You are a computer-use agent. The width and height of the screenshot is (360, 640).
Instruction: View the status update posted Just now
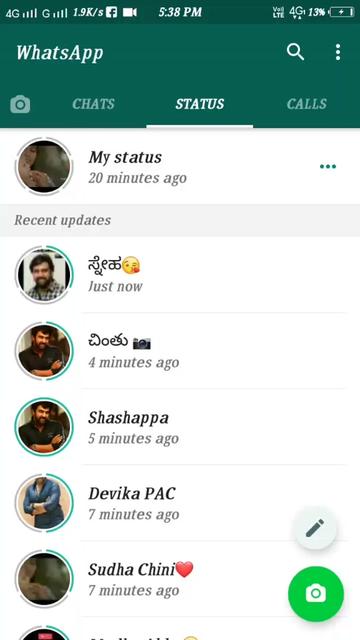(x=180, y=275)
